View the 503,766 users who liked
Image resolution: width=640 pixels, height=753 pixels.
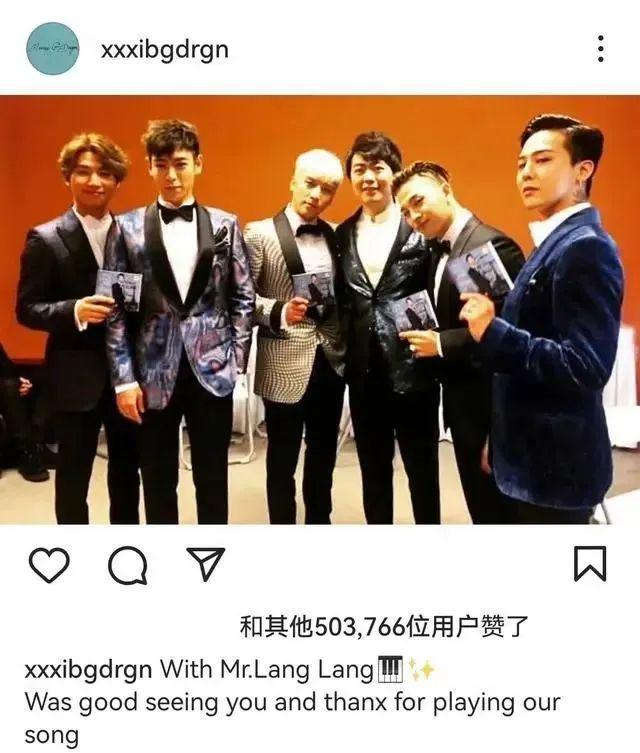pos(385,627)
